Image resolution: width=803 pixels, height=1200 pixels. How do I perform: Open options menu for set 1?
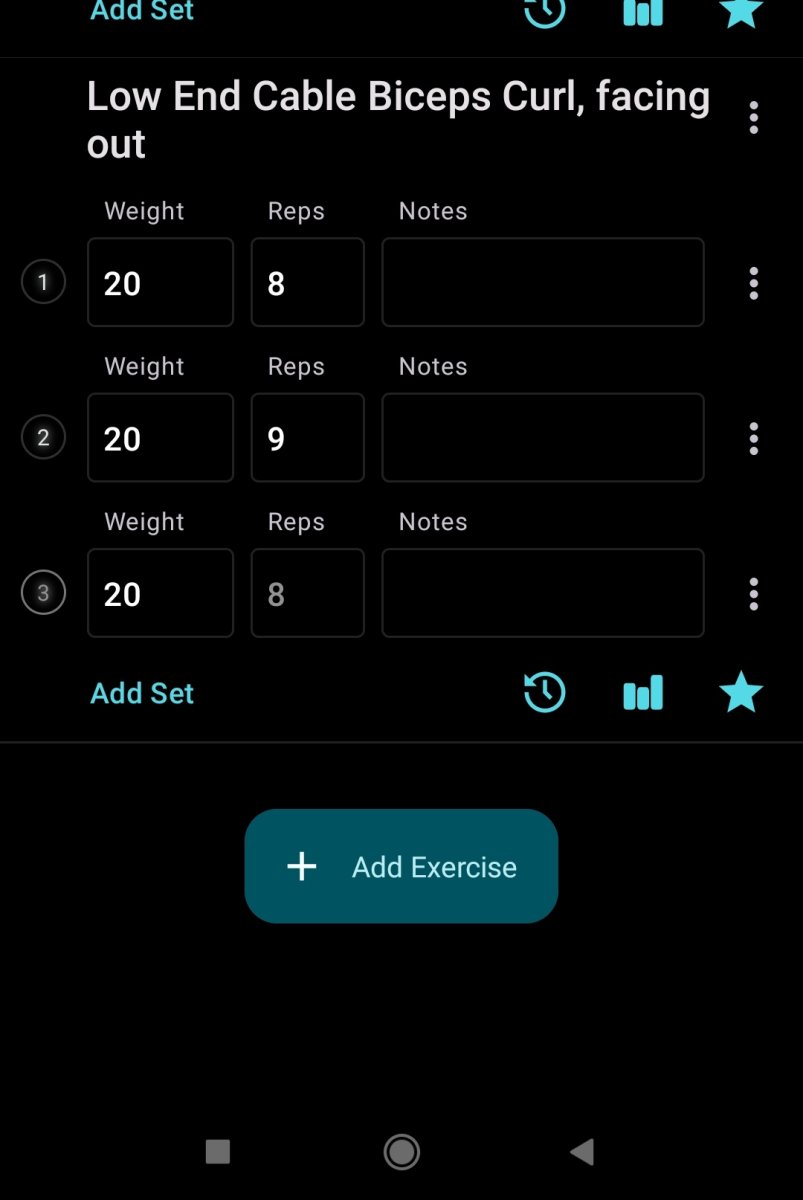(753, 283)
